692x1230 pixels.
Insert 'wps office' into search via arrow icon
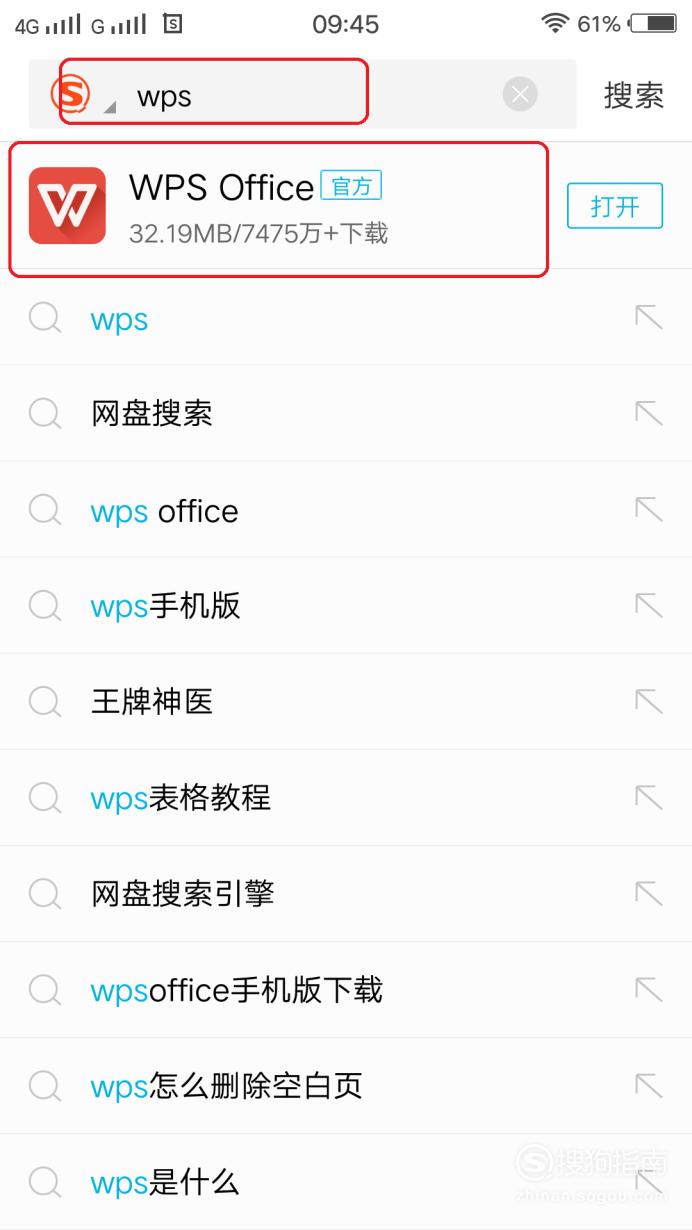pos(648,509)
